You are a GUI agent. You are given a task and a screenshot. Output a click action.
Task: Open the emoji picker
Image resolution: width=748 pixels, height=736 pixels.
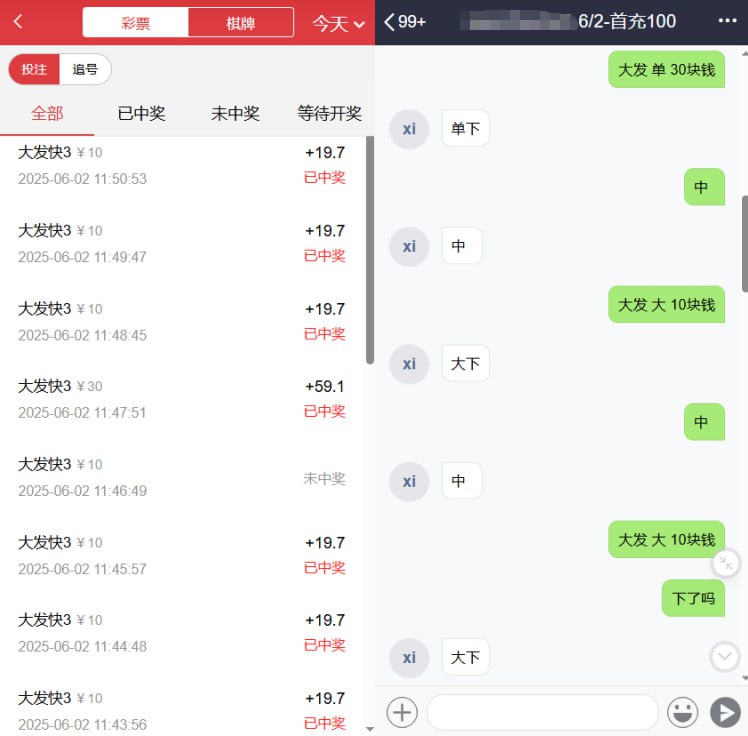tap(682, 712)
